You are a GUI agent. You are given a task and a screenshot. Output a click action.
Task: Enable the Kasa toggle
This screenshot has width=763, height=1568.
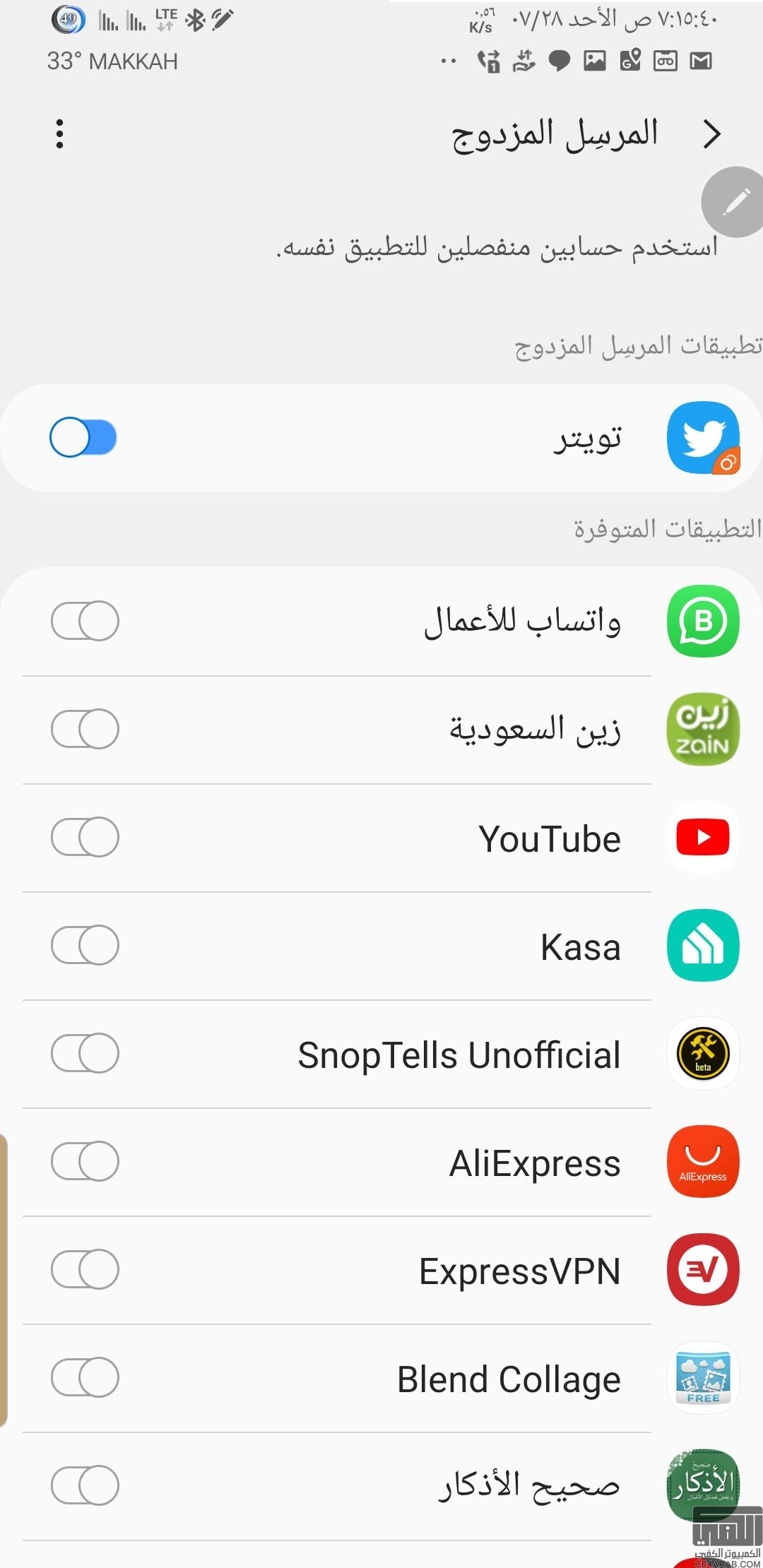[x=85, y=945]
